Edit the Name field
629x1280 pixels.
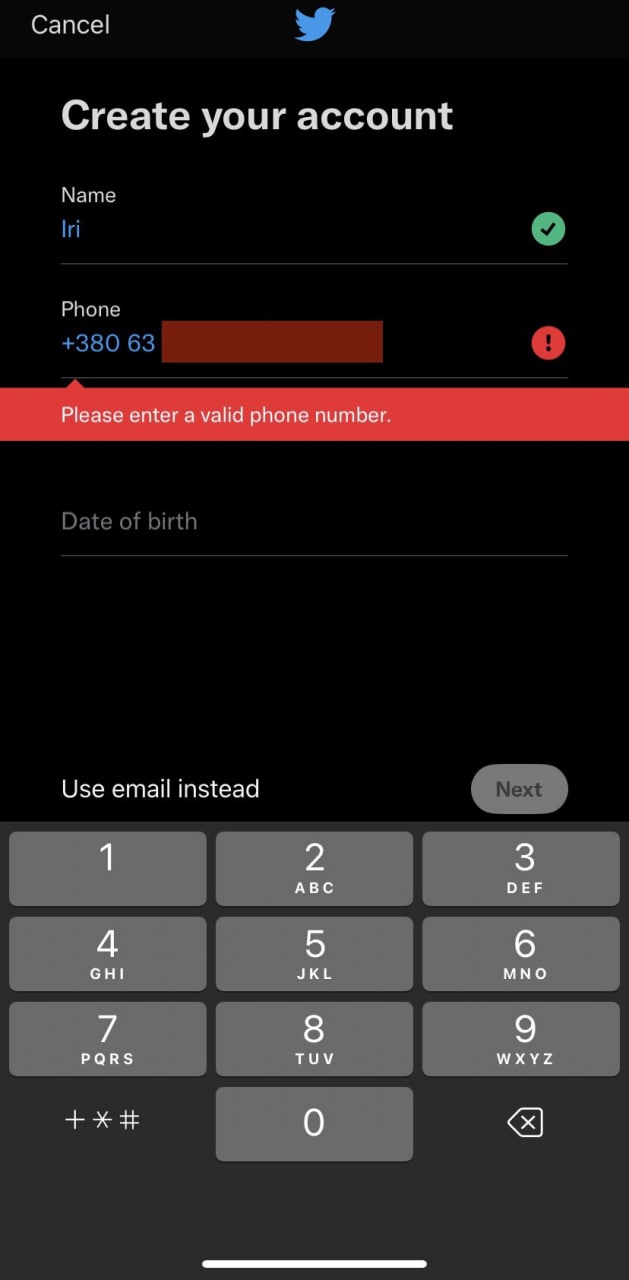(290, 229)
